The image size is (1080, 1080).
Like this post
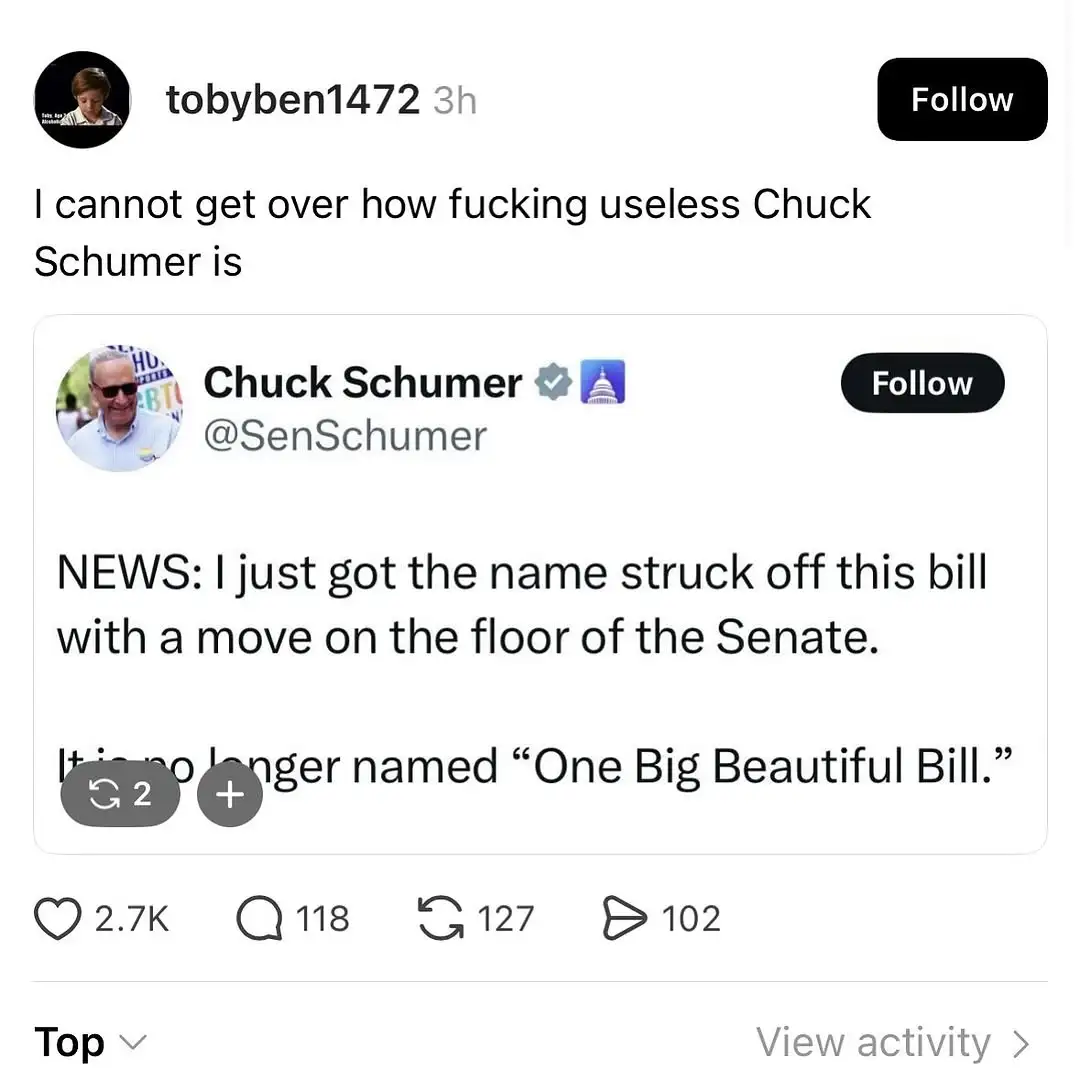coord(58,919)
